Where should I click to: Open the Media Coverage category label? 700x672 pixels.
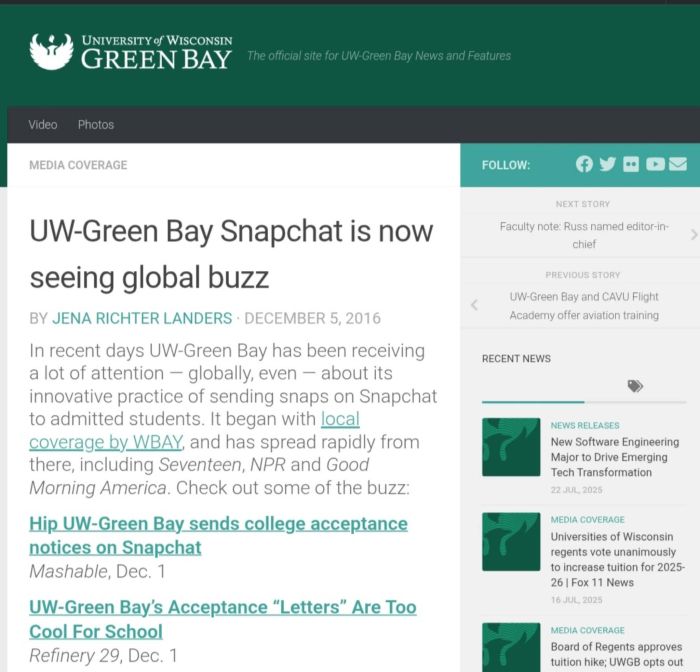pyautogui.click(x=78, y=165)
